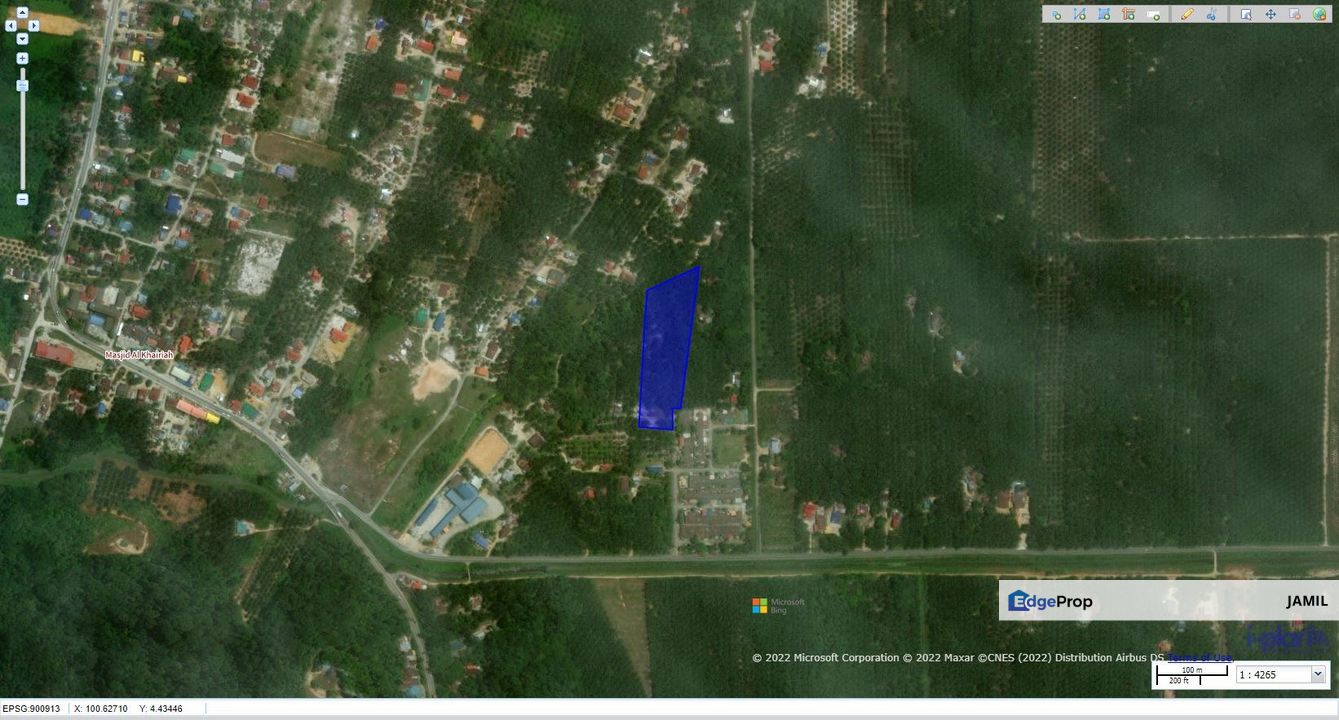This screenshot has width=1339, height=720.
Task: Select the draw line tool
Action: [1080, 14]
